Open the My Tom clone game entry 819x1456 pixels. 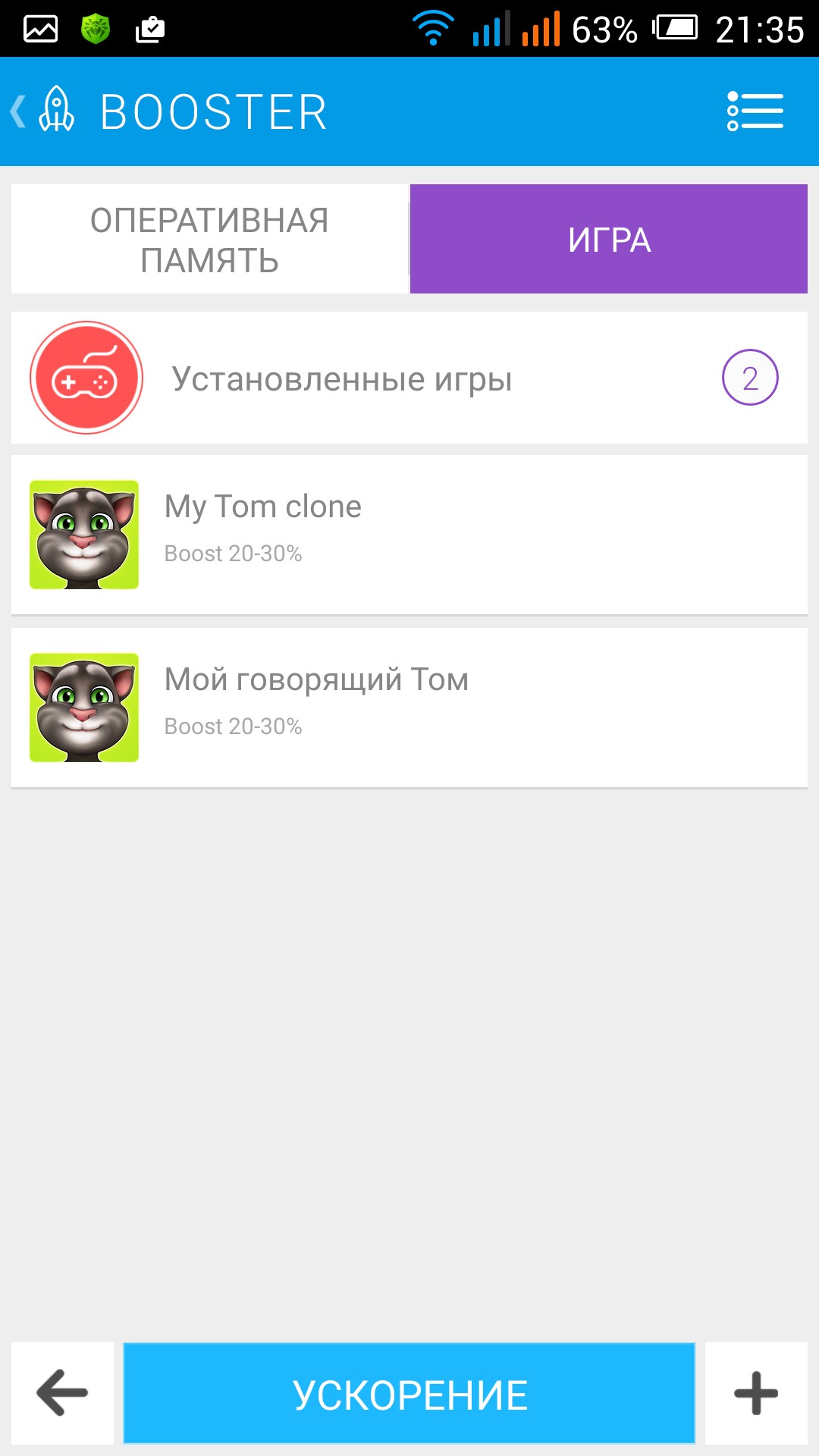click(x=409, y=535)
